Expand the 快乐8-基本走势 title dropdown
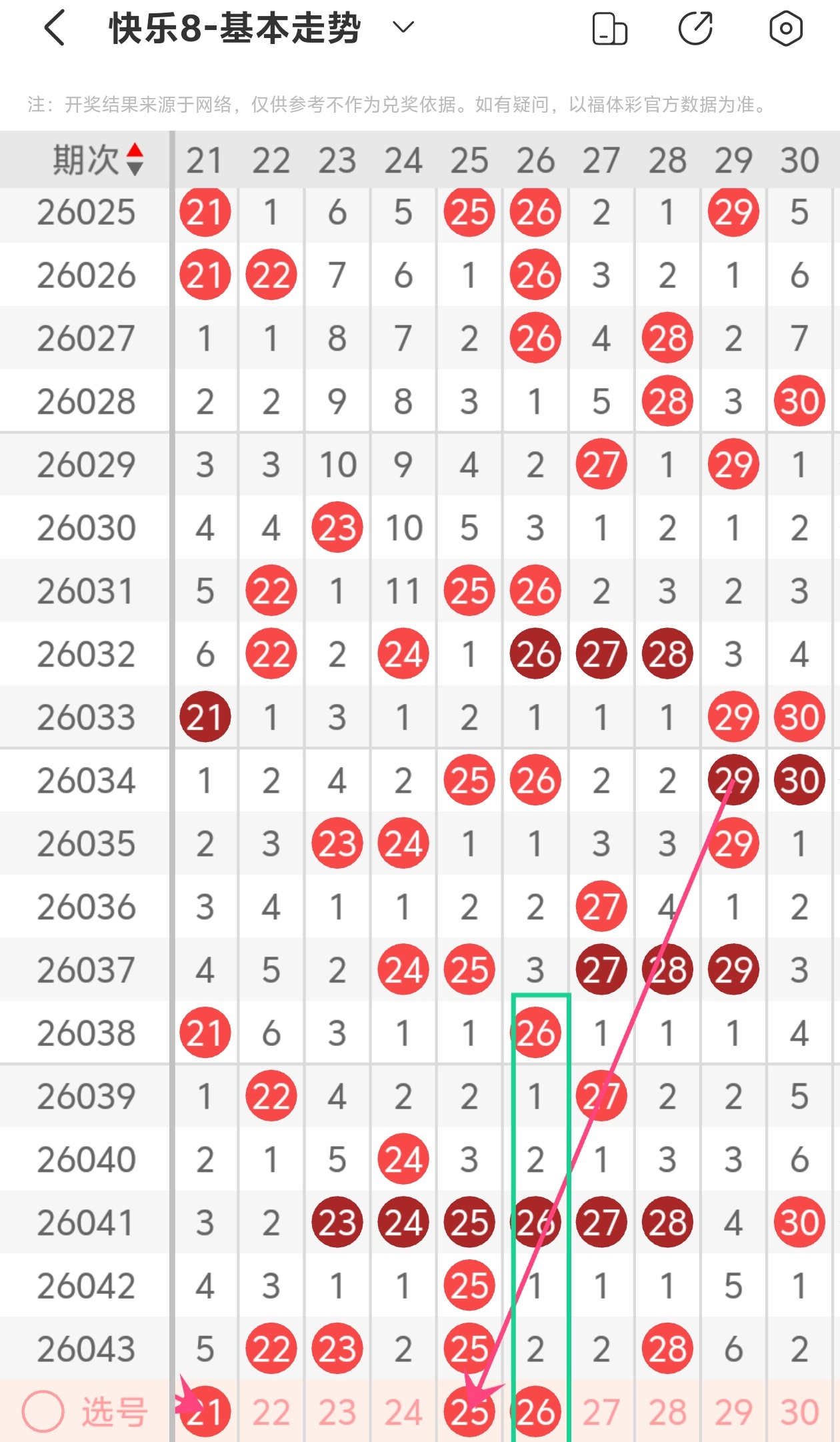The height and width of the screenshot is (1442, 840). point(403,28)
